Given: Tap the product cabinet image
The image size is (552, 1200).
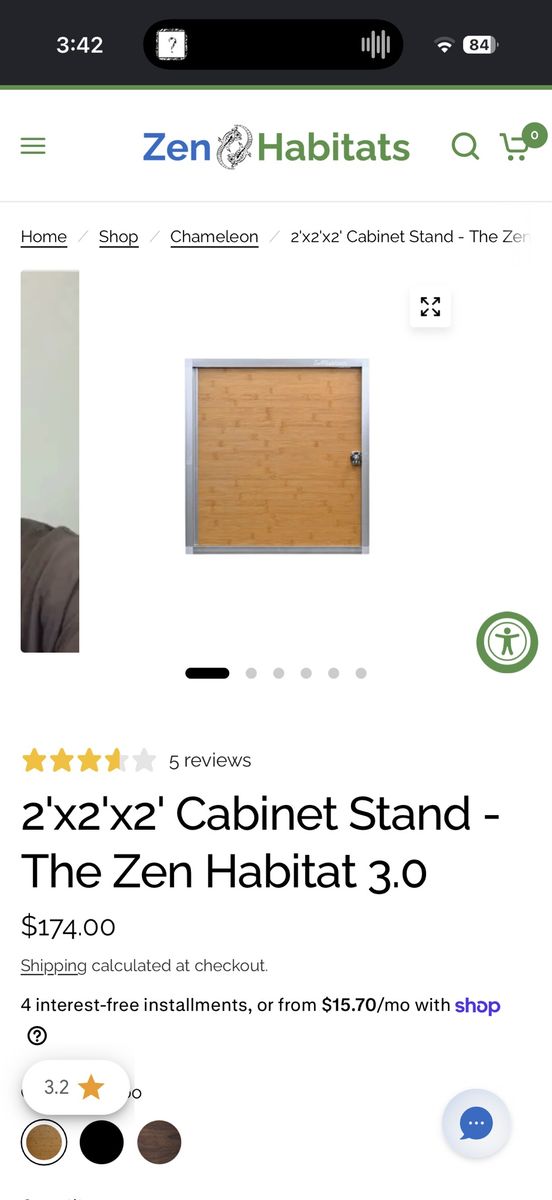Looking at the screenshot, I should [x=277, y=456].
